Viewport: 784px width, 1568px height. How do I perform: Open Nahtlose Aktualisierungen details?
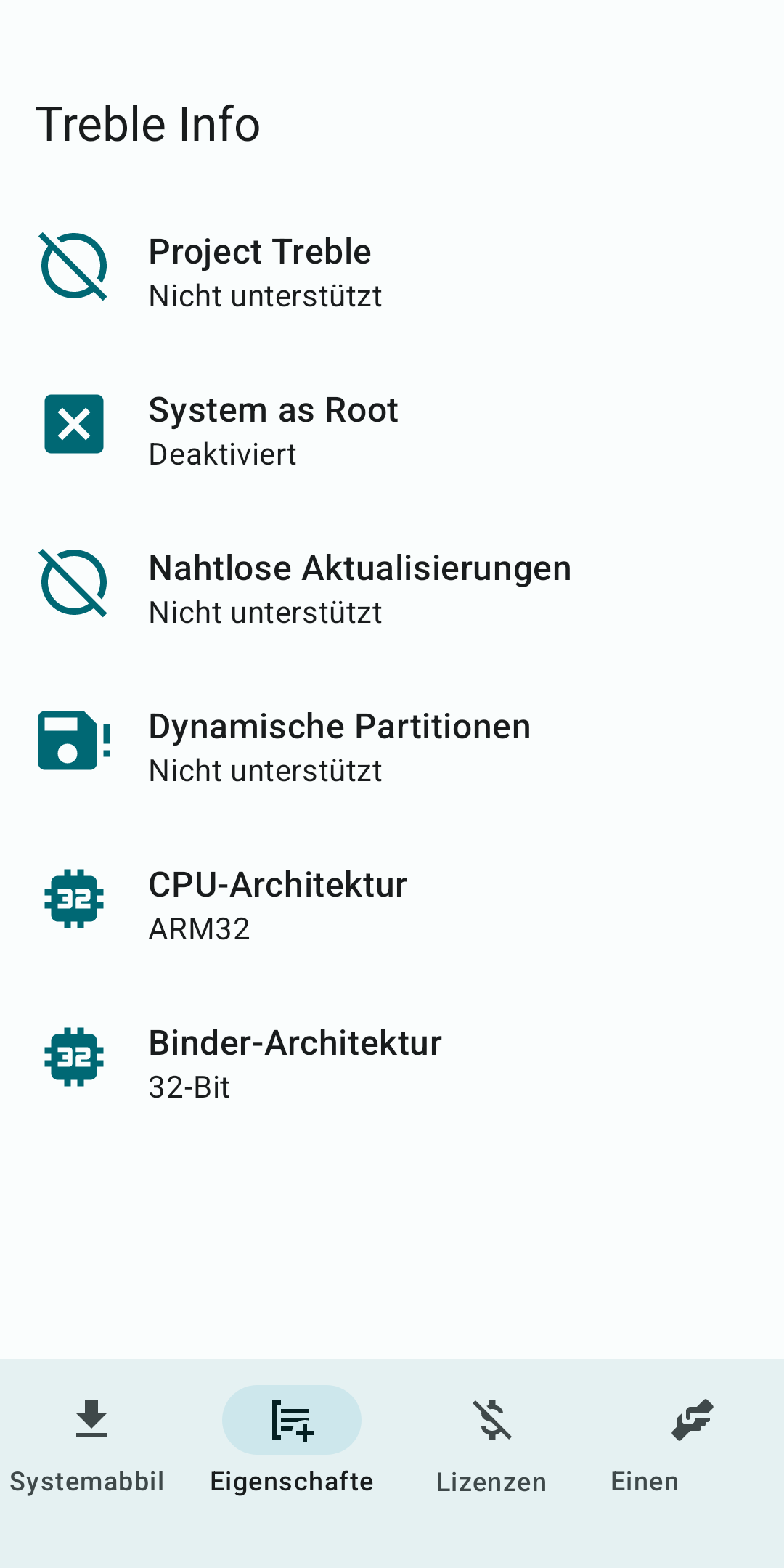pyautogui.click(x=392, y=589)
